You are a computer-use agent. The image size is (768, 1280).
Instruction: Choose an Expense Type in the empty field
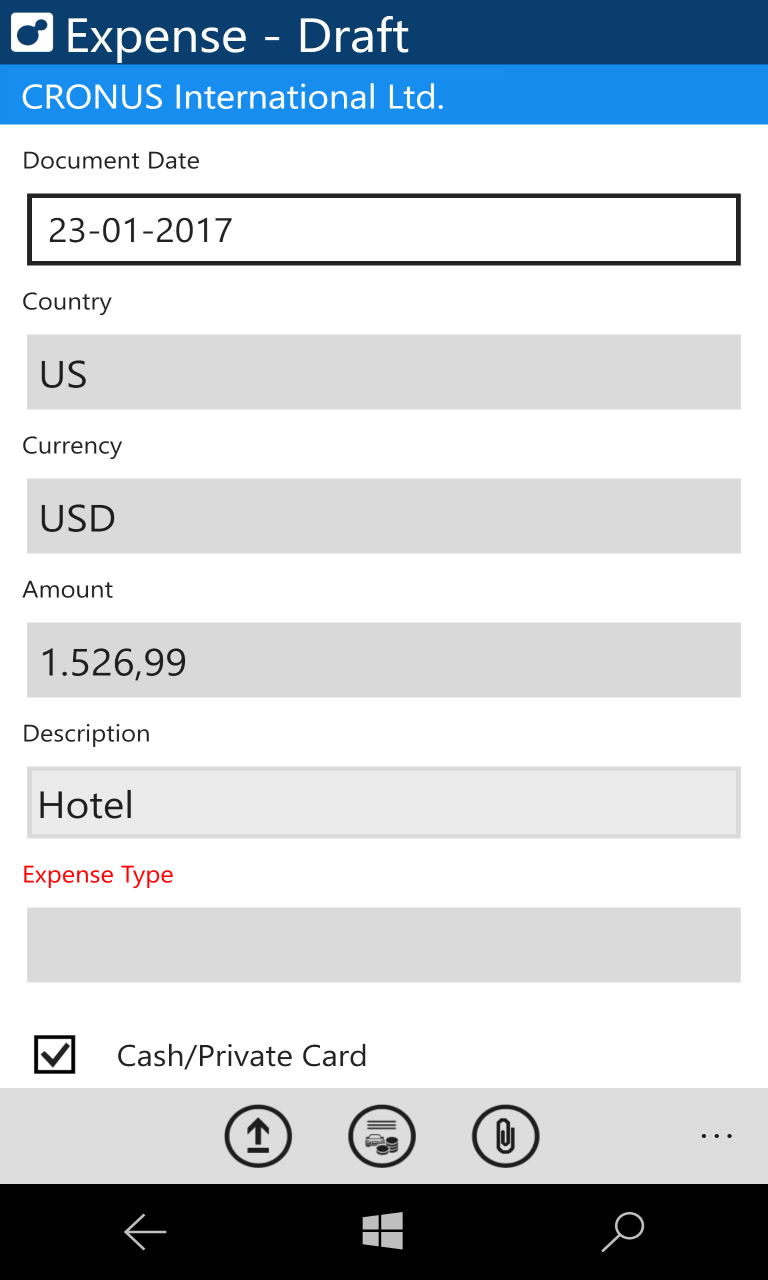pos(383,945)
